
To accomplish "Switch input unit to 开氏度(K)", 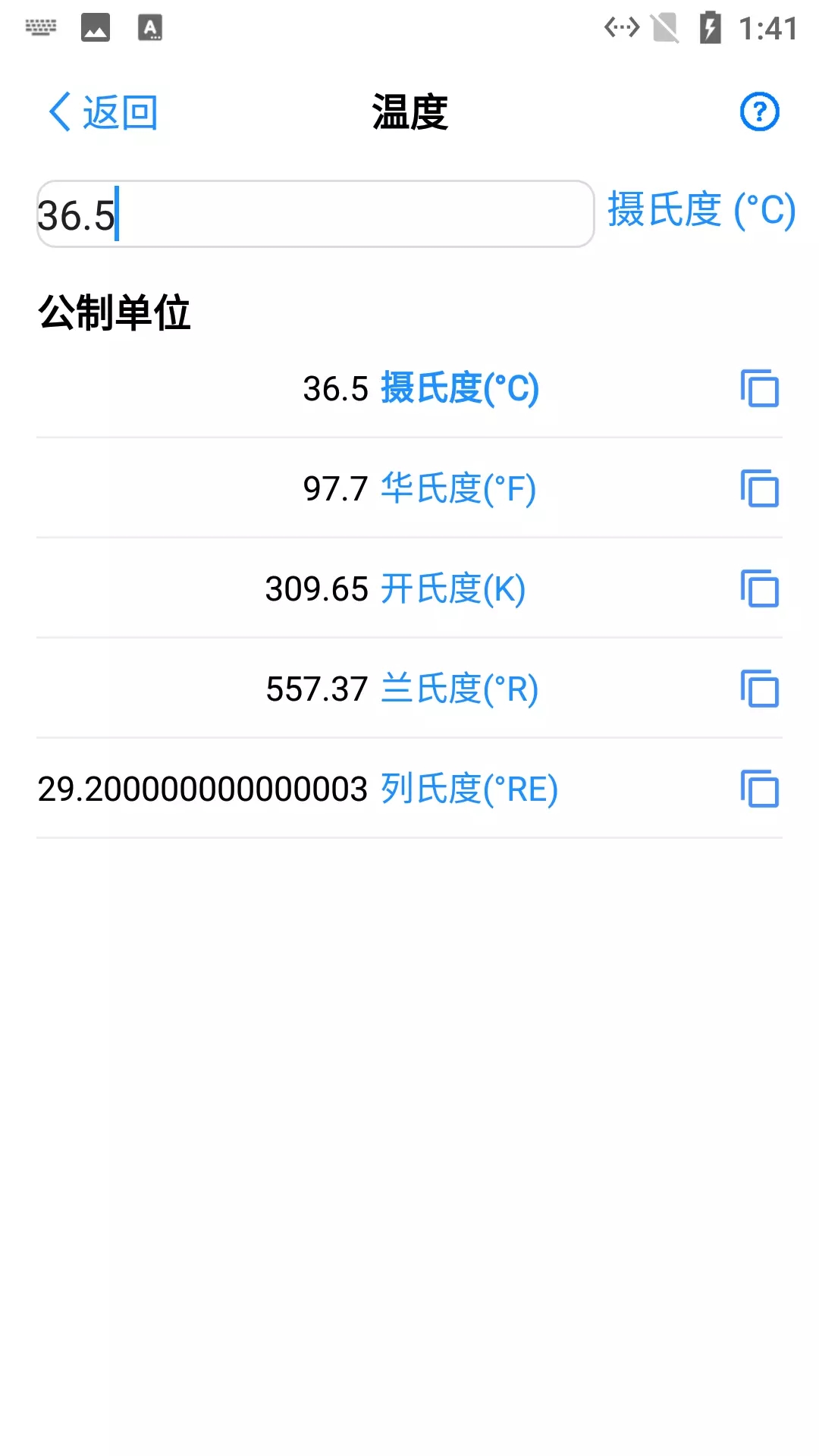I will tap(451, 589).
